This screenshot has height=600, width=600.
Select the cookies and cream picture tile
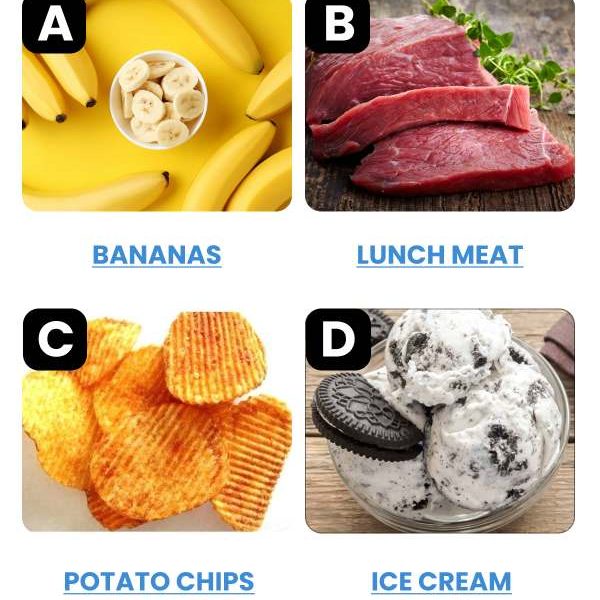(x=440, y=422)
